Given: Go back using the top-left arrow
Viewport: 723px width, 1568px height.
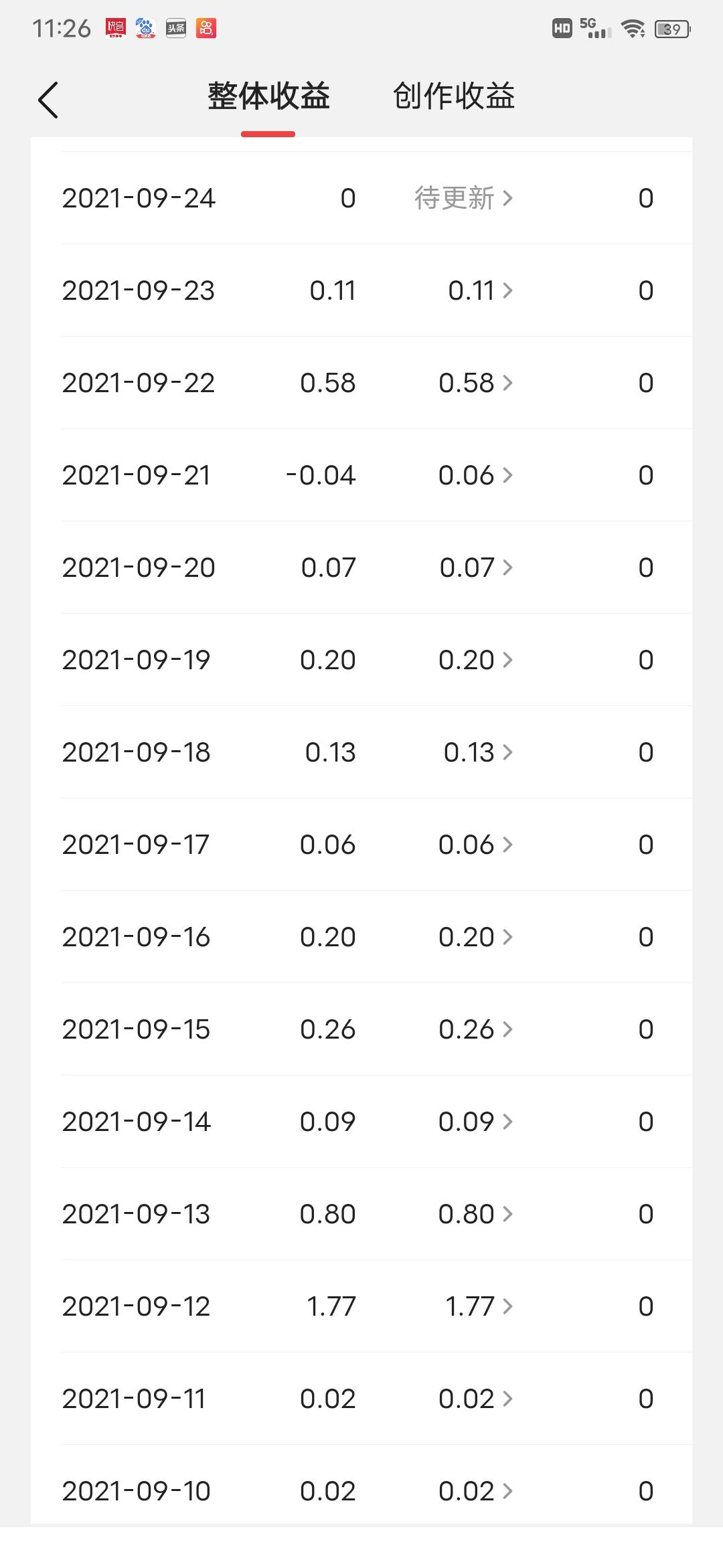Looking at the screenshot, I should pos(48,100).
